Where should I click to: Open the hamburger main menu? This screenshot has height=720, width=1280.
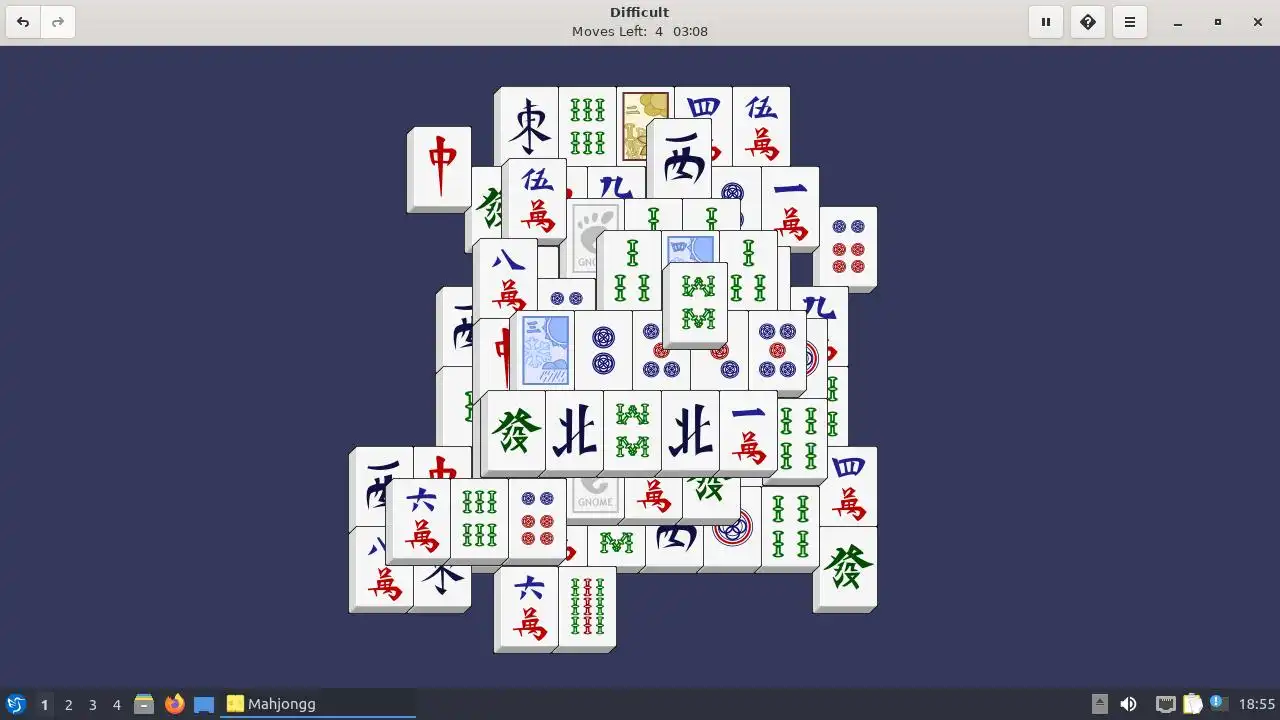tap(1130, 22)
